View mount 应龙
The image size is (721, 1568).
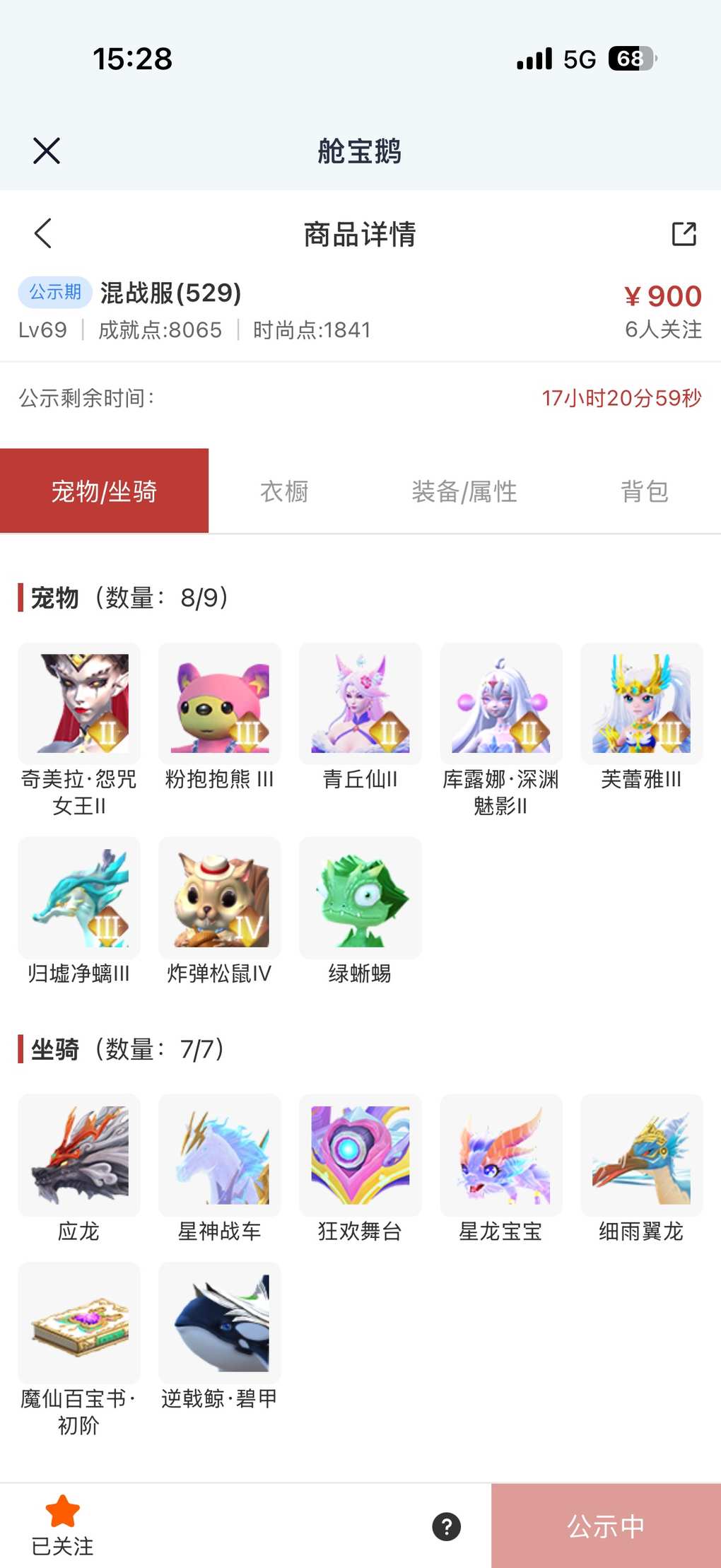click(79, 1155)
